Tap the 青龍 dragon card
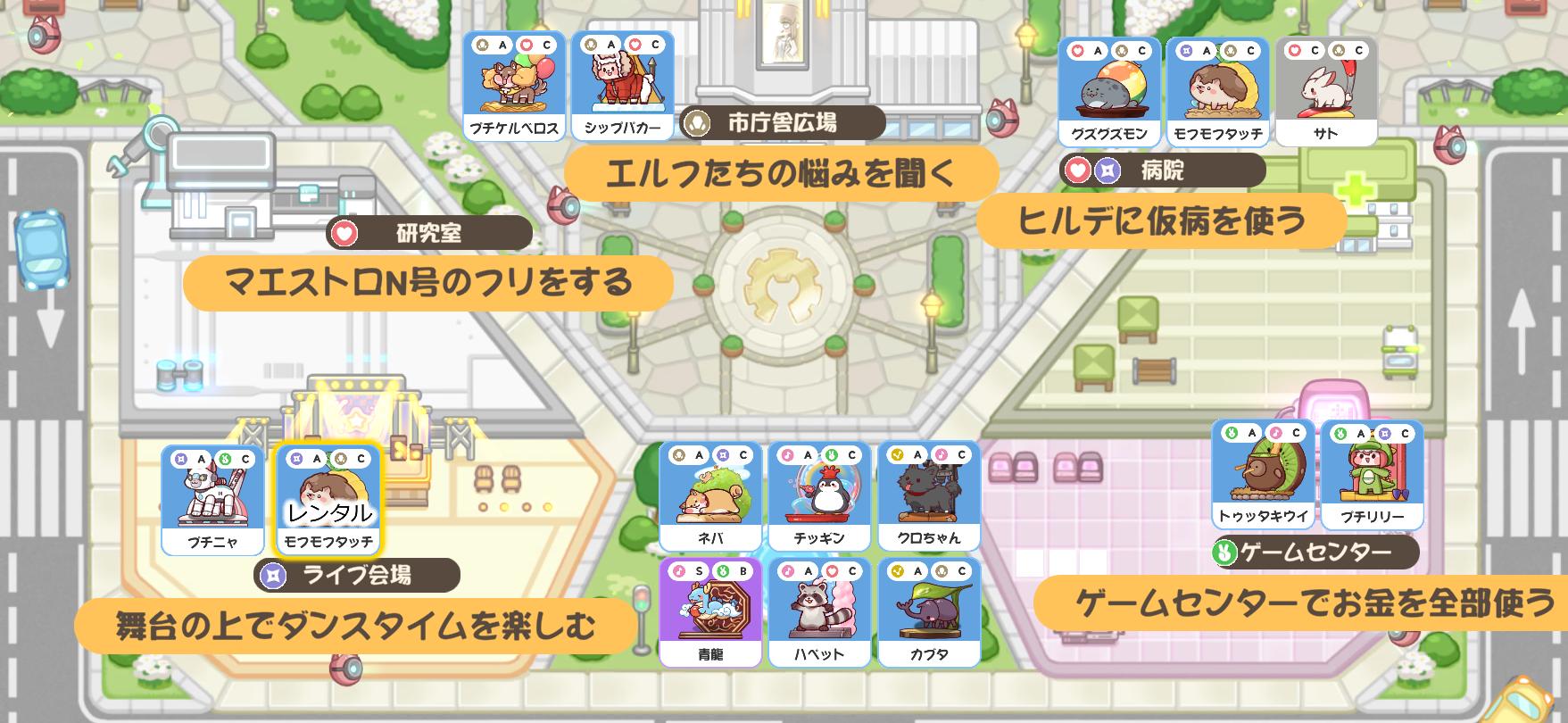This screenshot has height=723, width=1568. [x=709, y=612]
